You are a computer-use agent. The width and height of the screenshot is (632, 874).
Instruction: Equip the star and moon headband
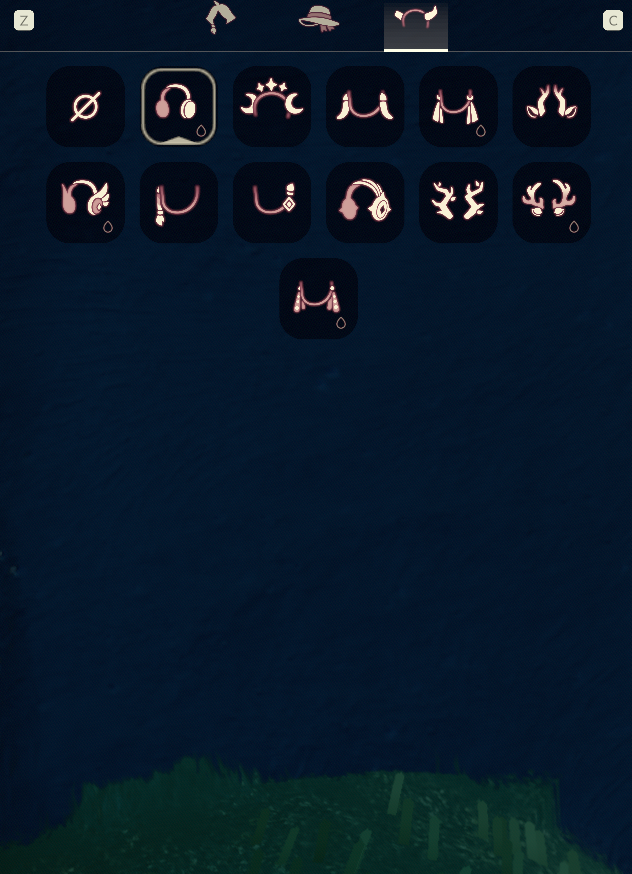click(272, 107)
